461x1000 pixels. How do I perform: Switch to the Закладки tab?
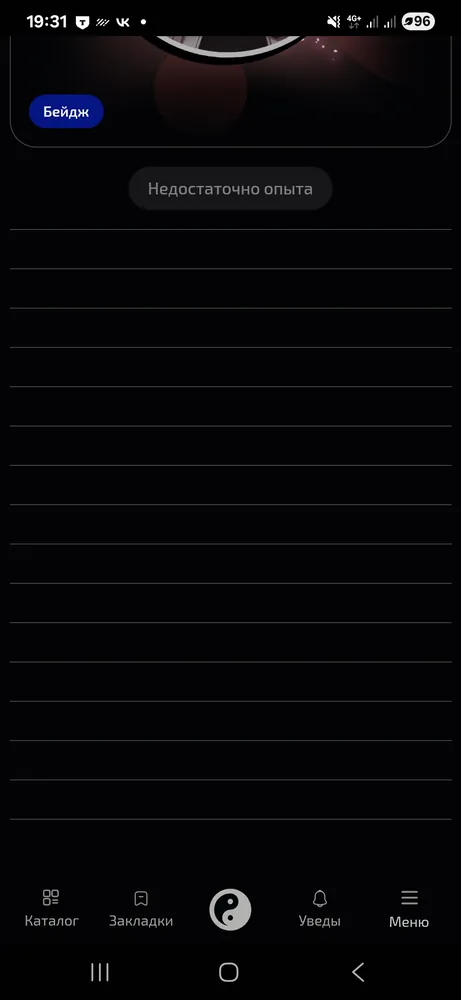(x=141, y=908)
